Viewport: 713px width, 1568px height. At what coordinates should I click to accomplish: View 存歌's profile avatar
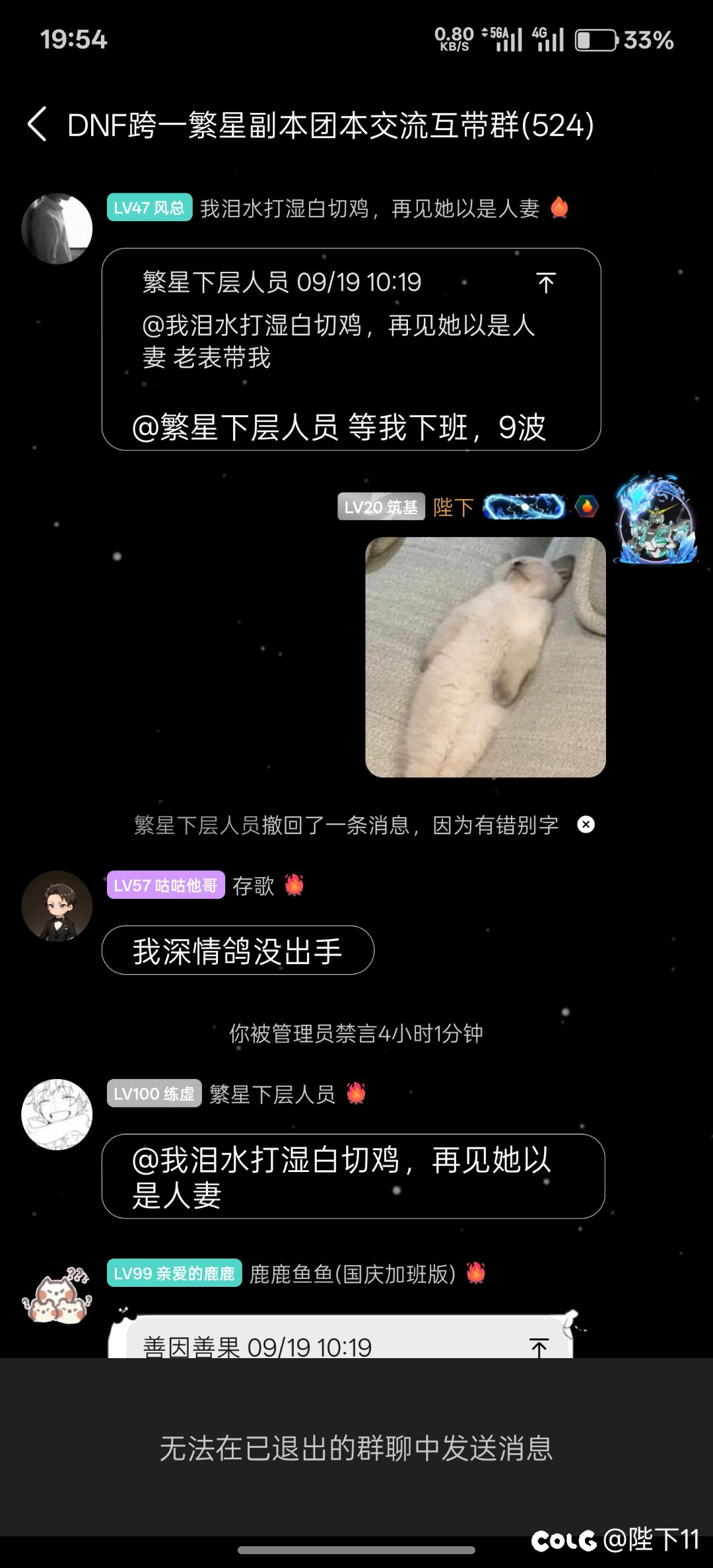pyautogui.click(x=57, y=906)
